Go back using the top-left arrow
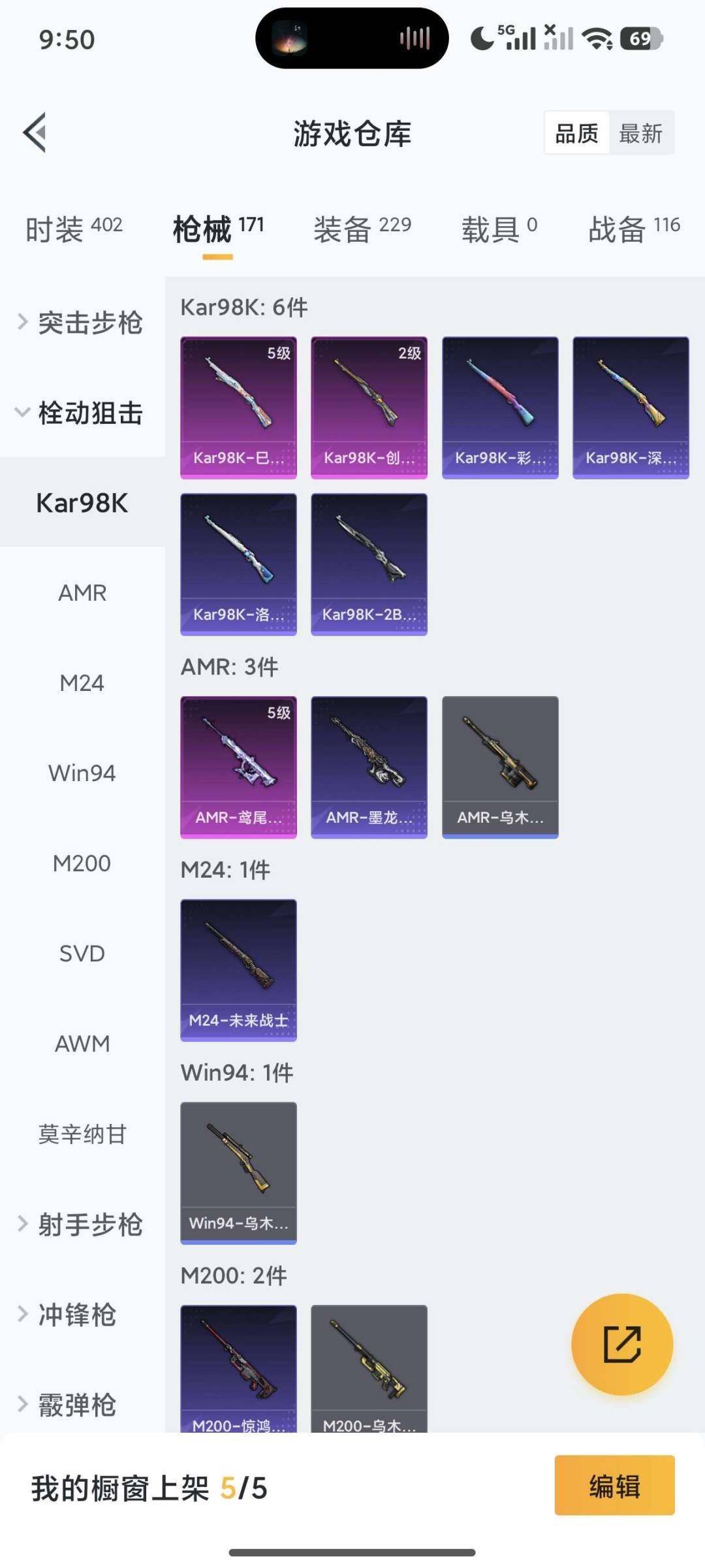Screen dimensions: 705x1568 click(35, 133)
